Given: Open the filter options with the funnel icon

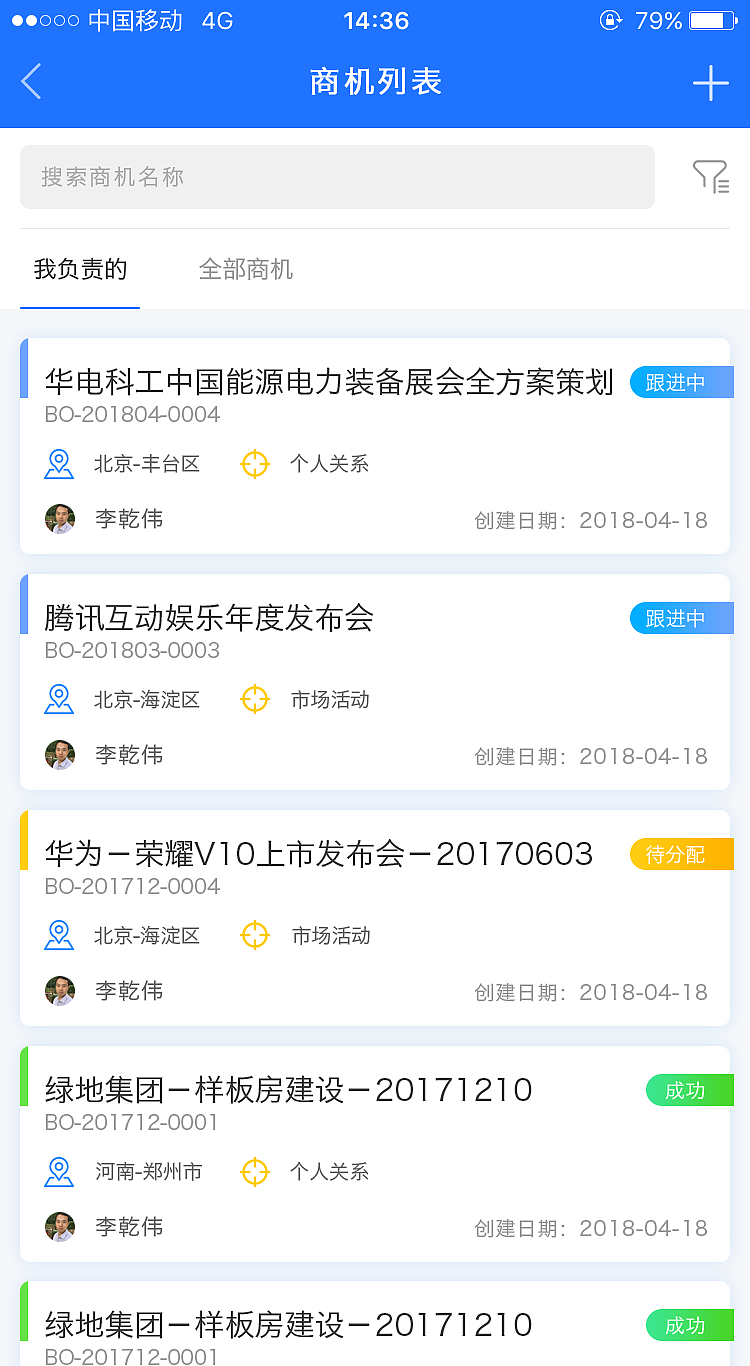Looking at the screenshot, I should (x=711, y=176).
